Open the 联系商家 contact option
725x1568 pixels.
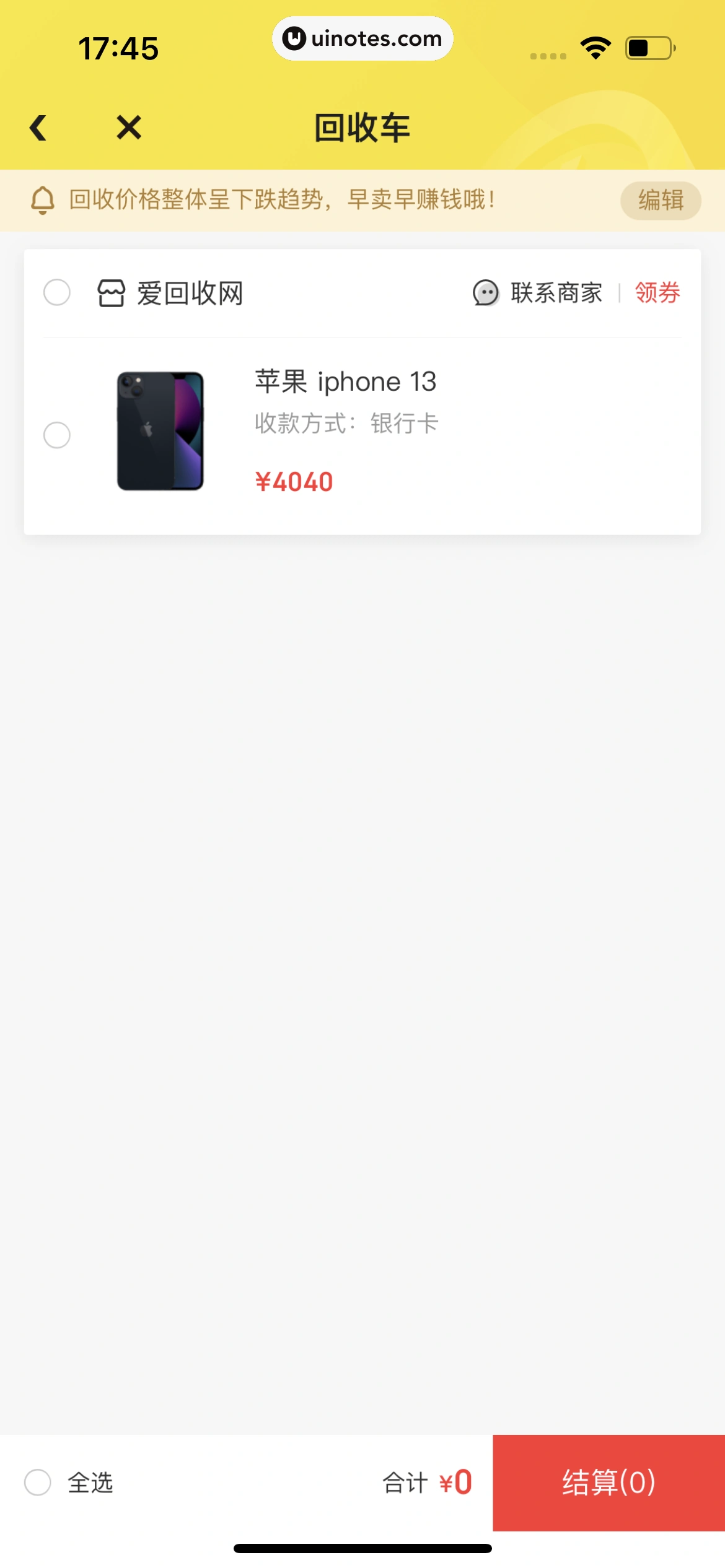(x=555, y=292)
